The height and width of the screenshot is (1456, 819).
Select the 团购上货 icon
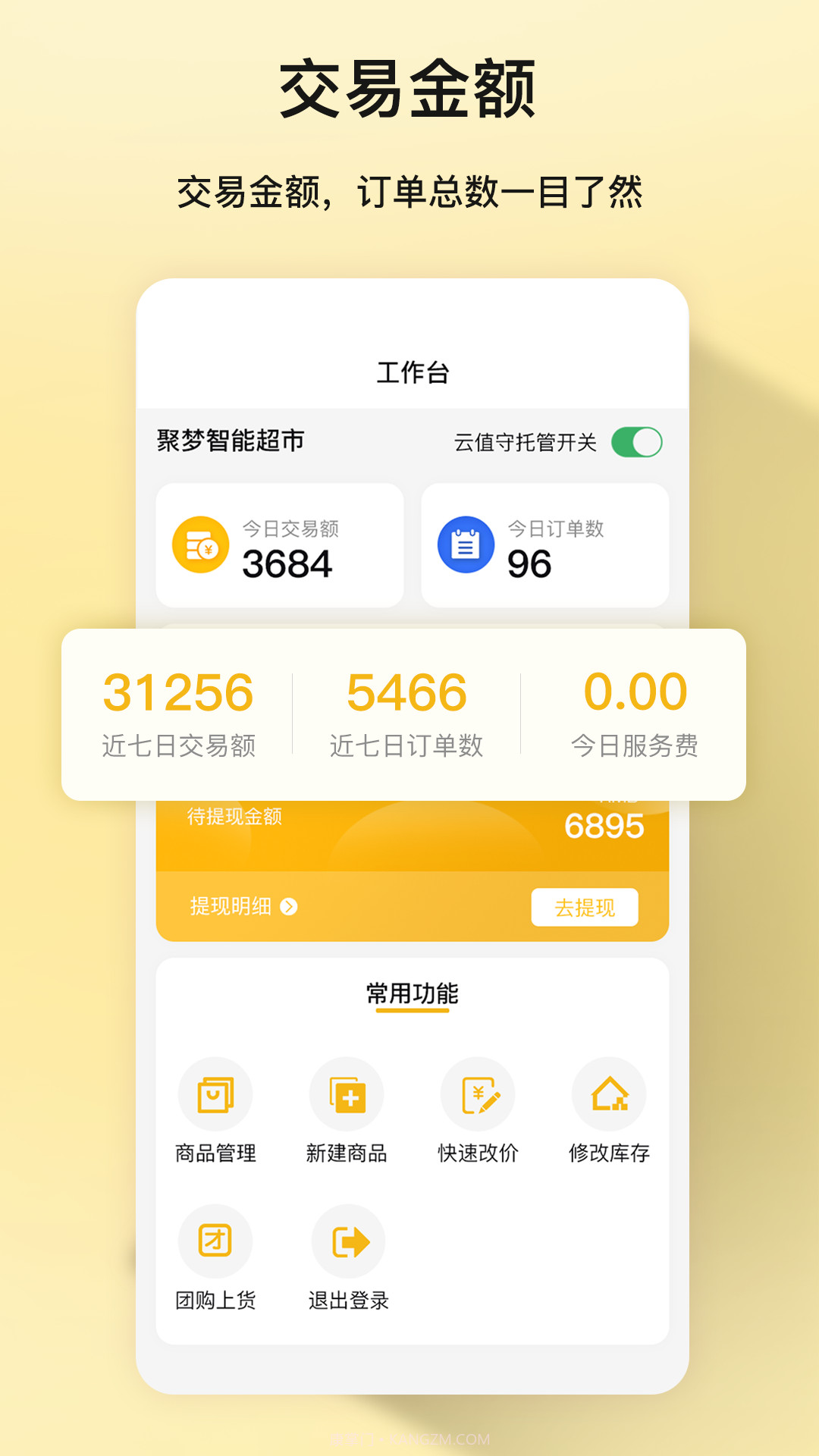pyautogui.click(x=215, y=1241)
